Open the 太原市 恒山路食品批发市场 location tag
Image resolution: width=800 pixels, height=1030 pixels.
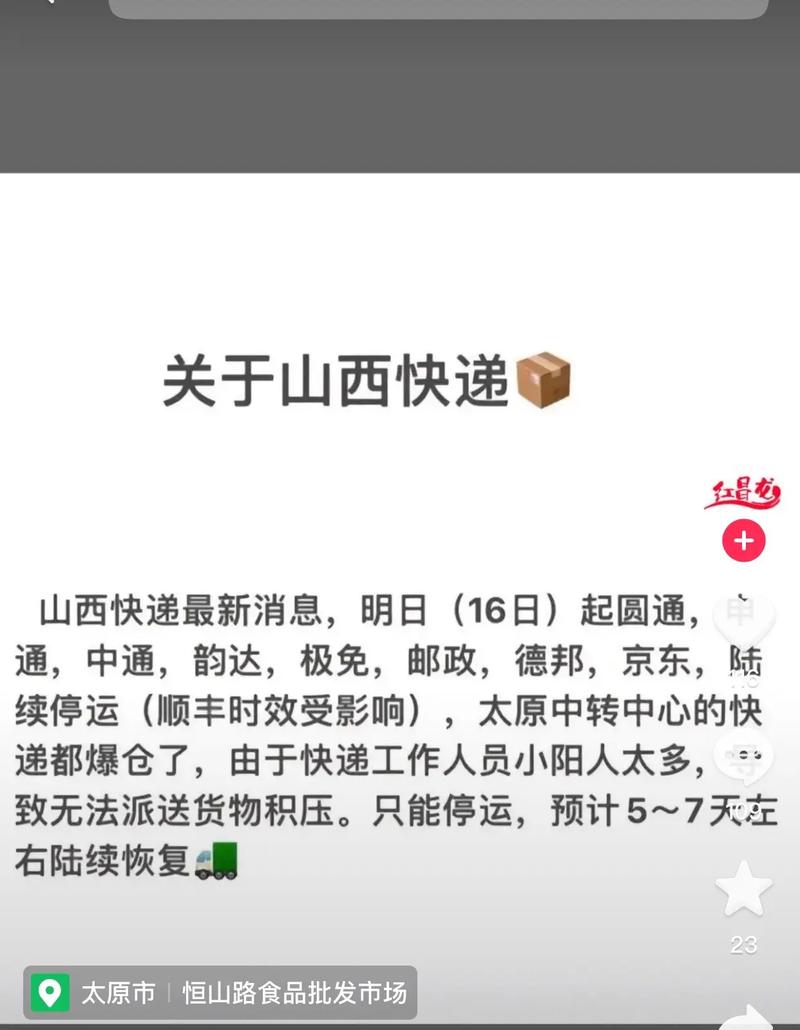(x=220, y=993)
